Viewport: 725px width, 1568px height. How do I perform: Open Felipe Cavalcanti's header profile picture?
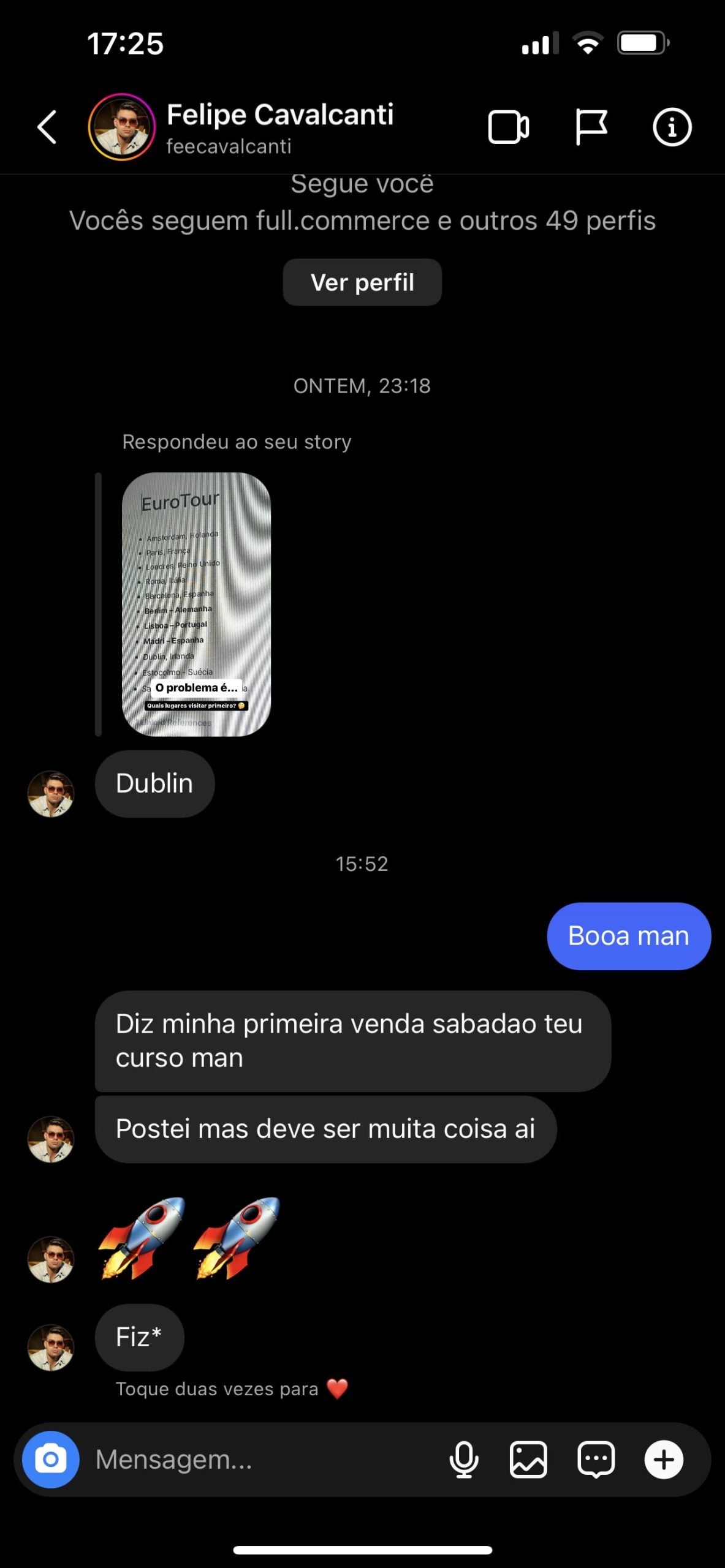[x=122, y=127]
